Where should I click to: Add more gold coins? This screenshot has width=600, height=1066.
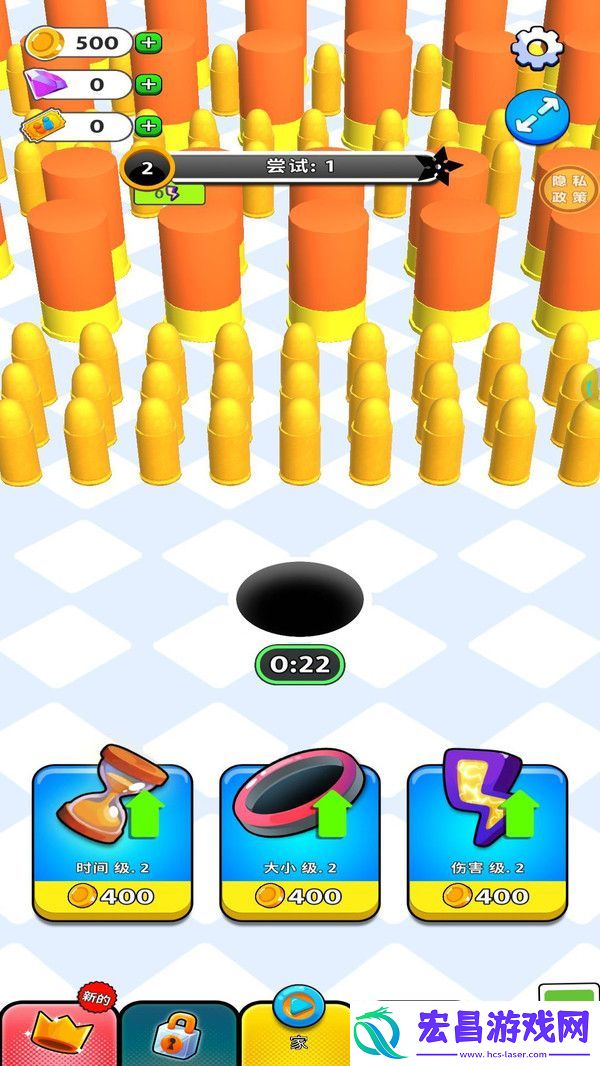click(149, 43)
